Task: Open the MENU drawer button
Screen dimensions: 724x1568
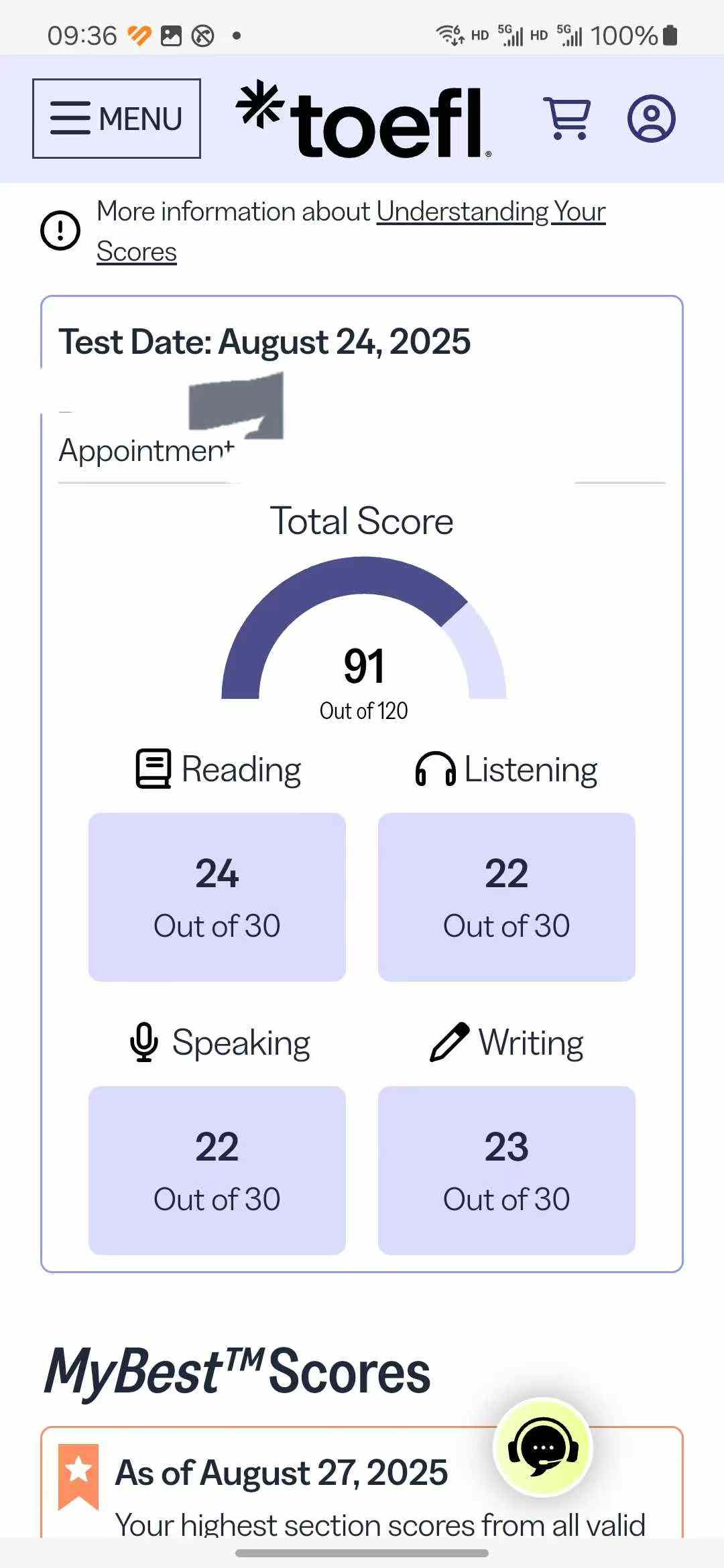Action: (x=117, y=119)
